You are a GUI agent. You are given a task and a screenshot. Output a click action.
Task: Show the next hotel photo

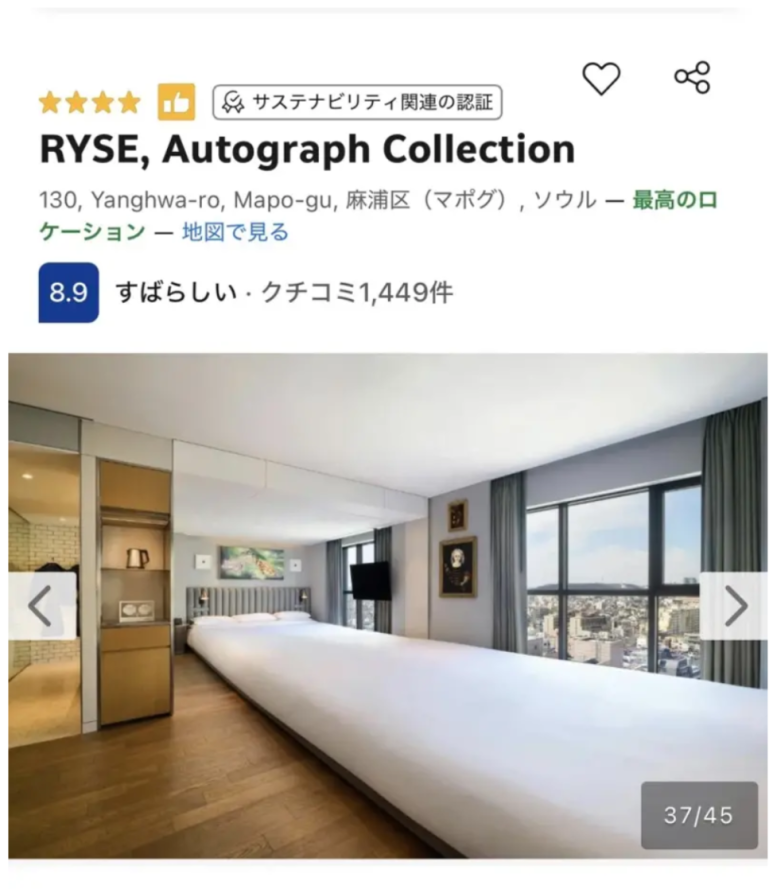734,606
